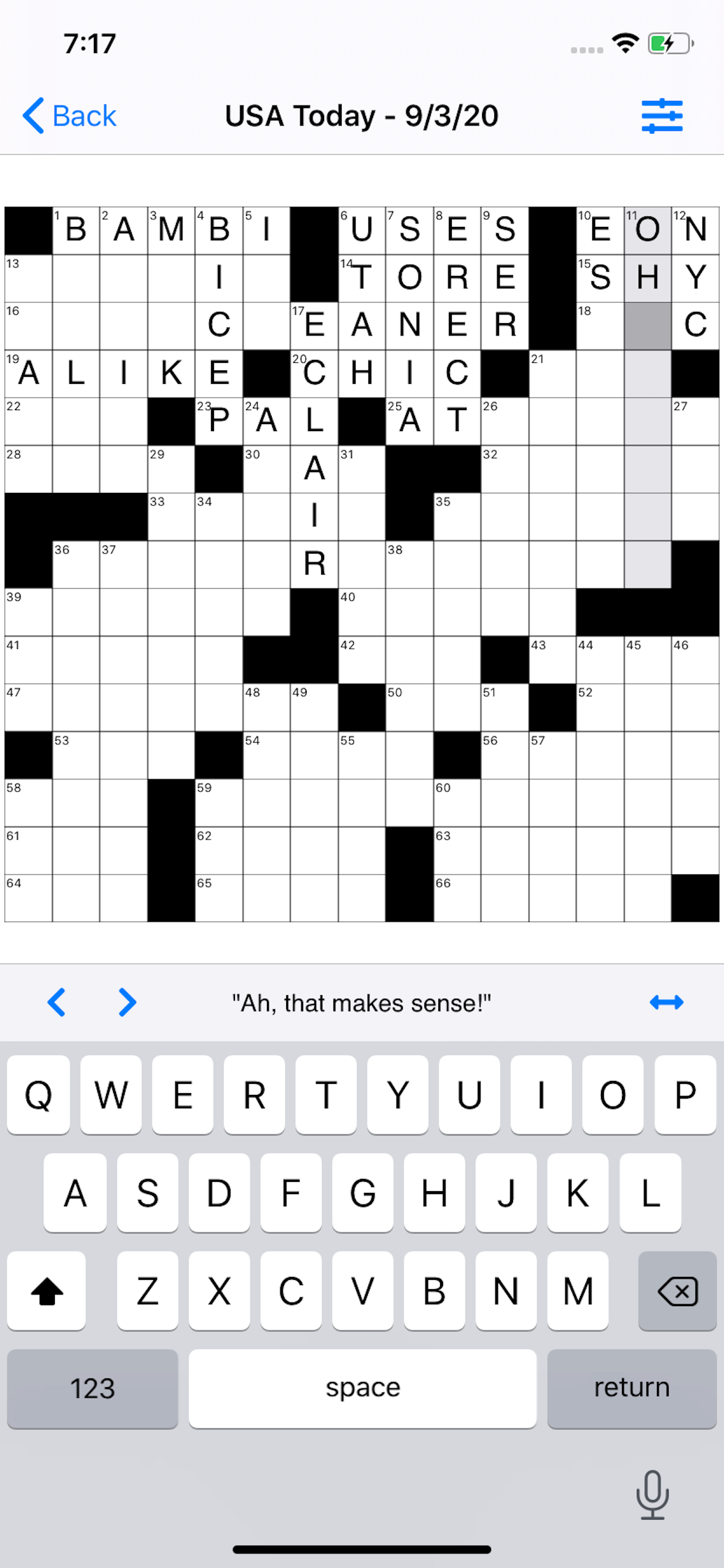Tap the shift key

46,1291
